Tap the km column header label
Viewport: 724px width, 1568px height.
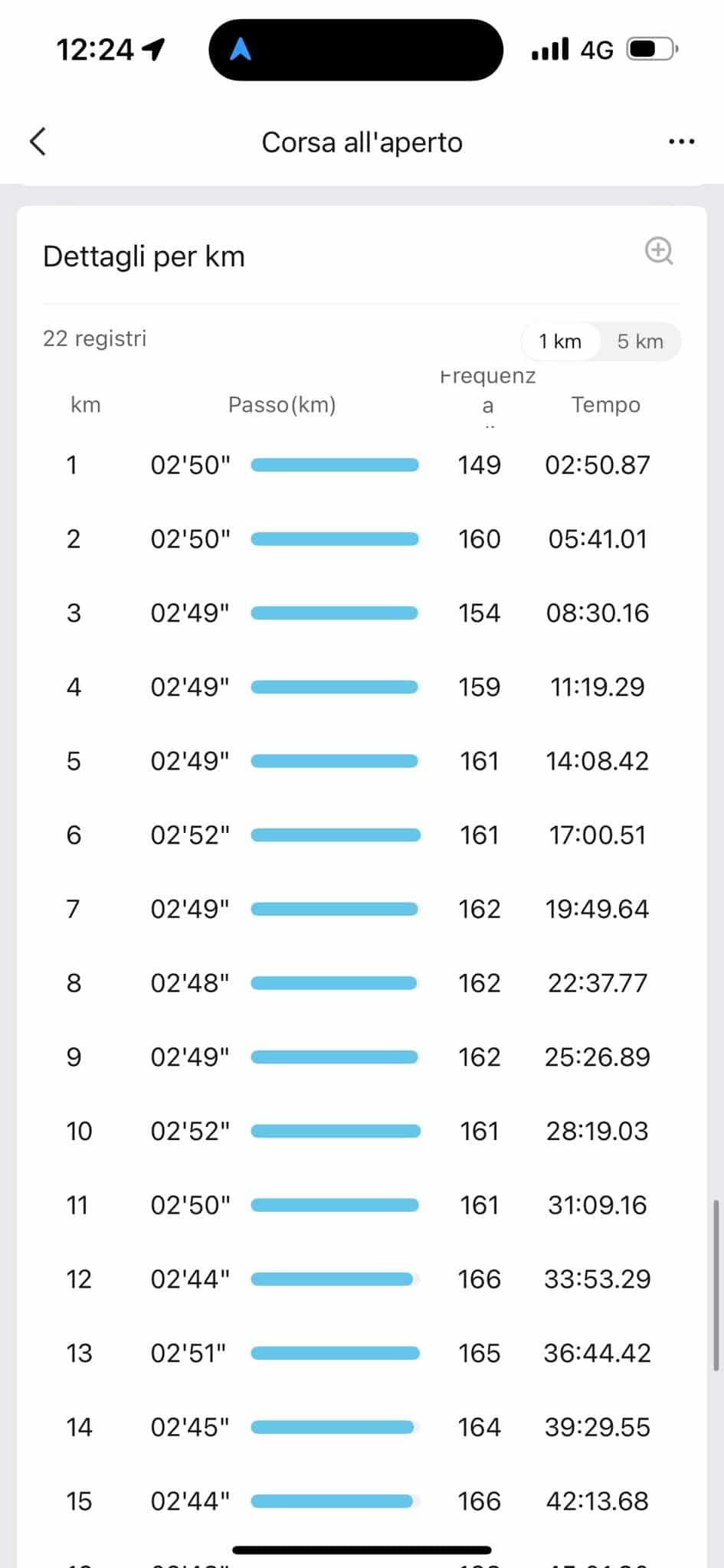85,404
